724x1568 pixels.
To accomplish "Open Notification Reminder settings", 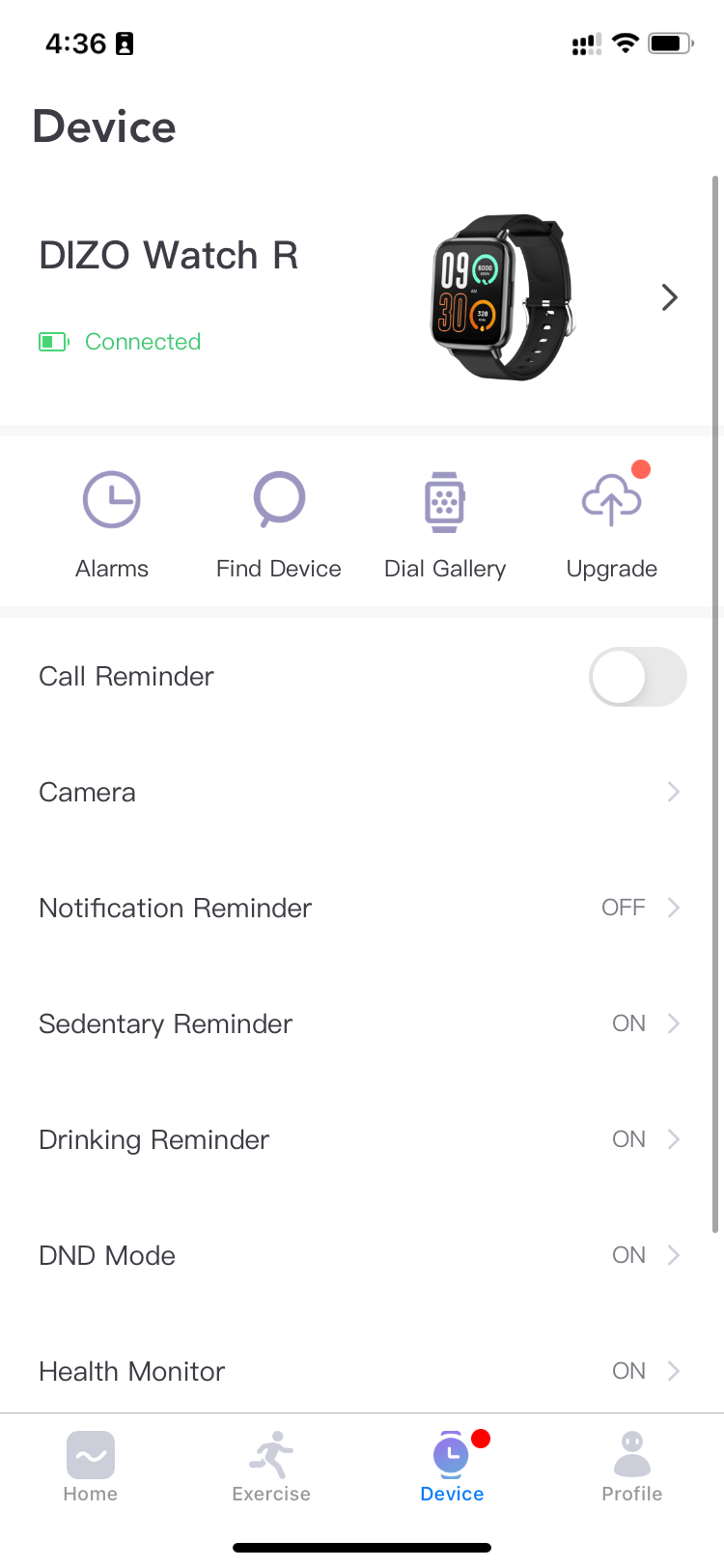I will (361, 909).
